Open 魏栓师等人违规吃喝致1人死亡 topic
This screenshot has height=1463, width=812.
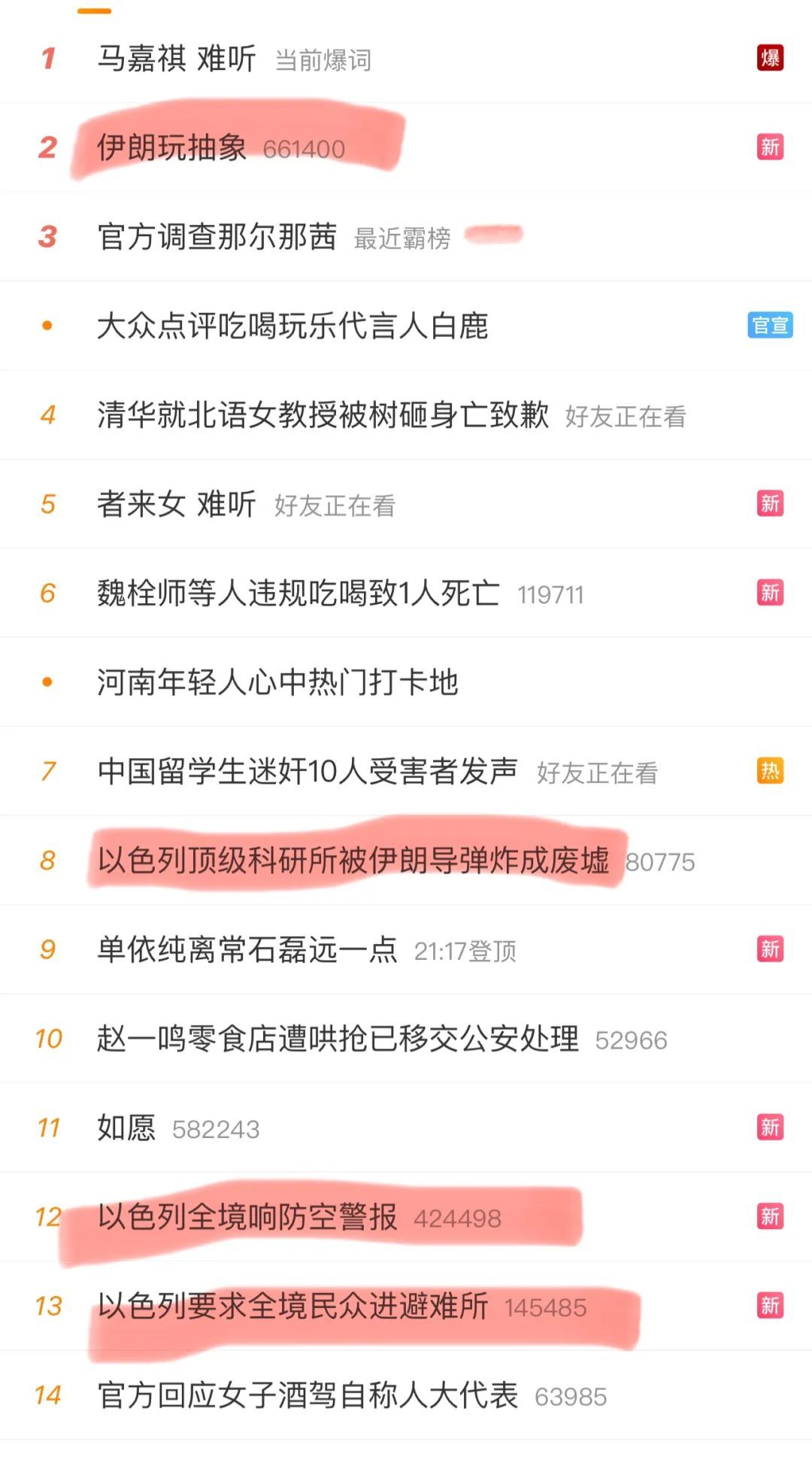coord(298,593)
